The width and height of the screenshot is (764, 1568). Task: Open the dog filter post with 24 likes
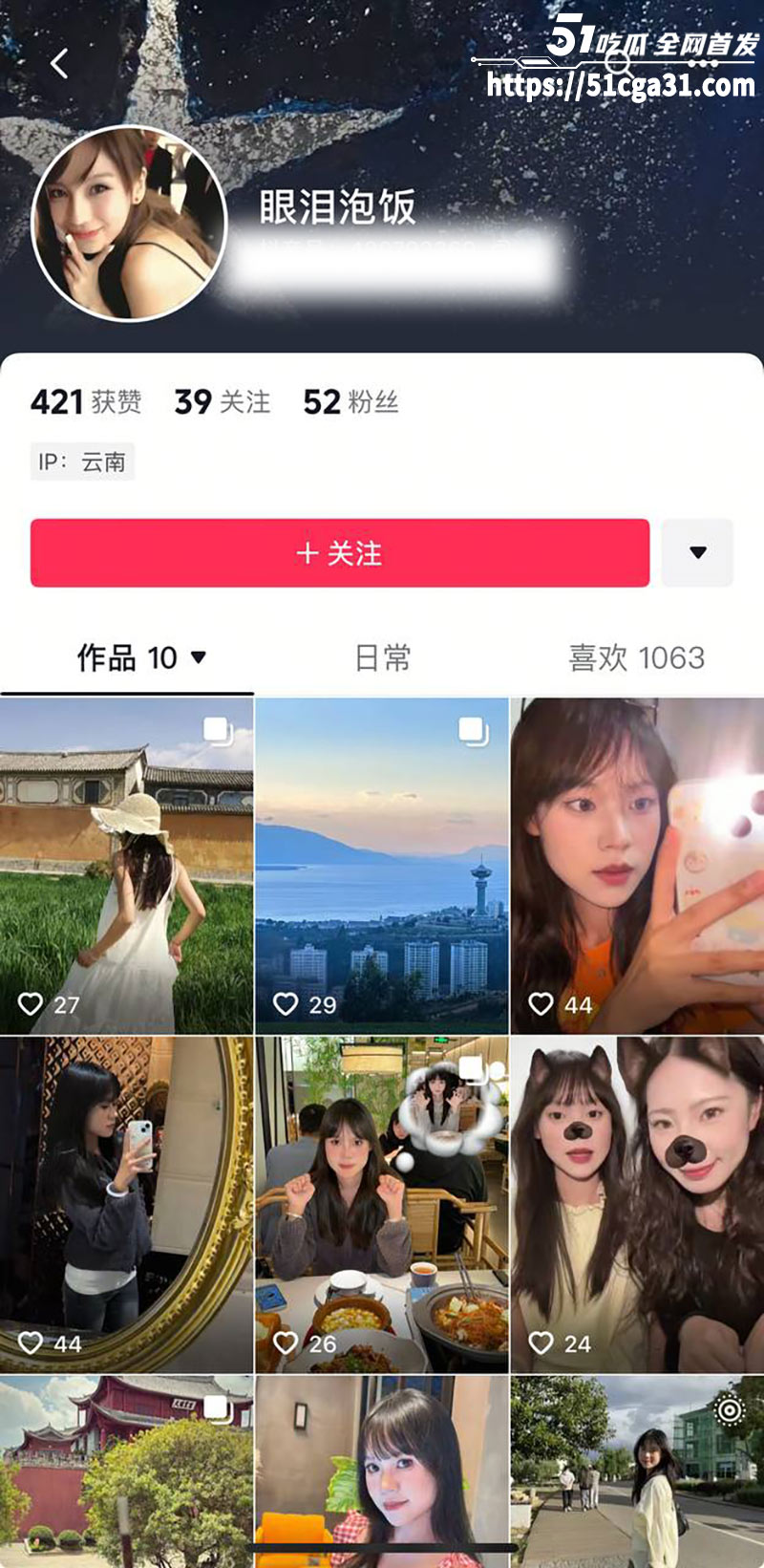[x=637, y=1204]
